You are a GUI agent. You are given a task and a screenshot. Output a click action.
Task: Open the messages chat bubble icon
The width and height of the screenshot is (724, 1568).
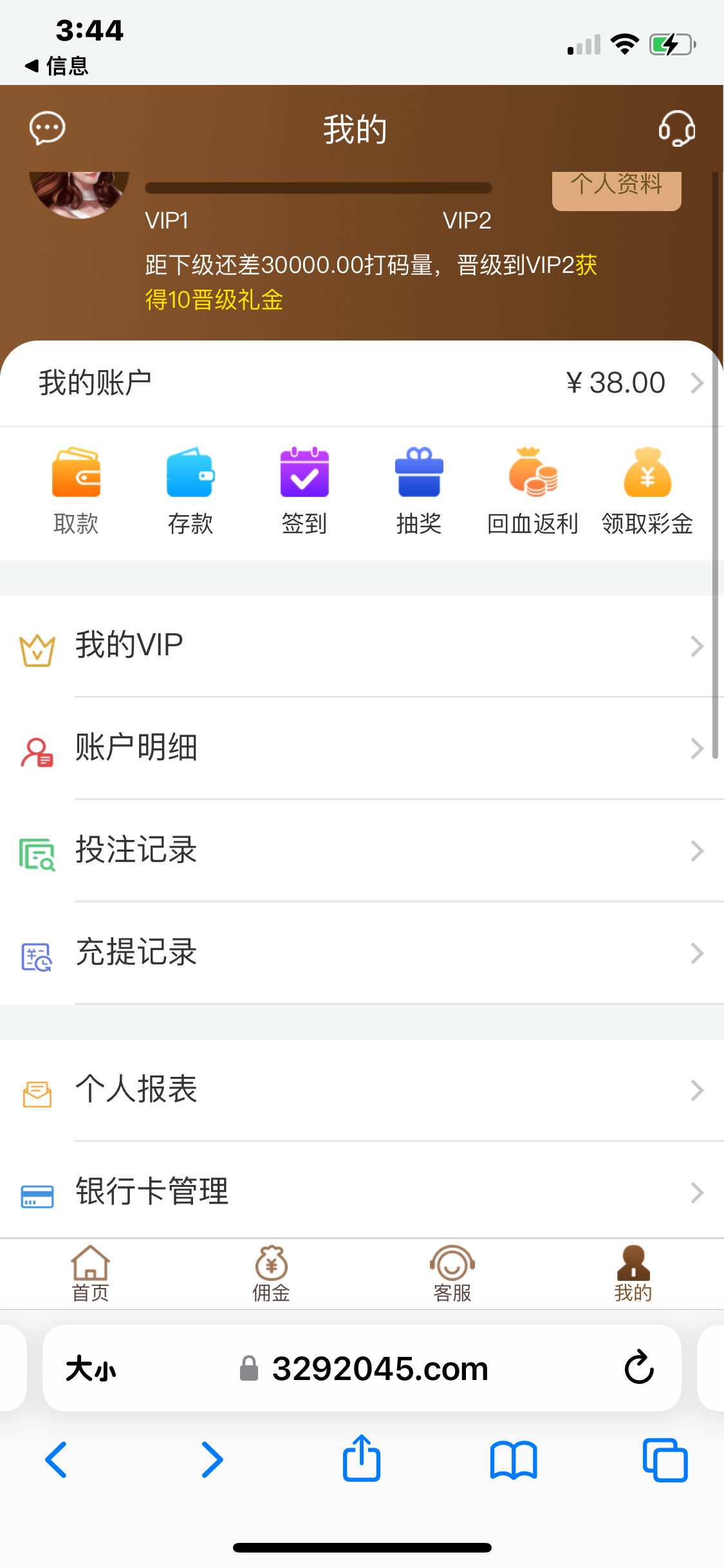(x=47, y=128)
